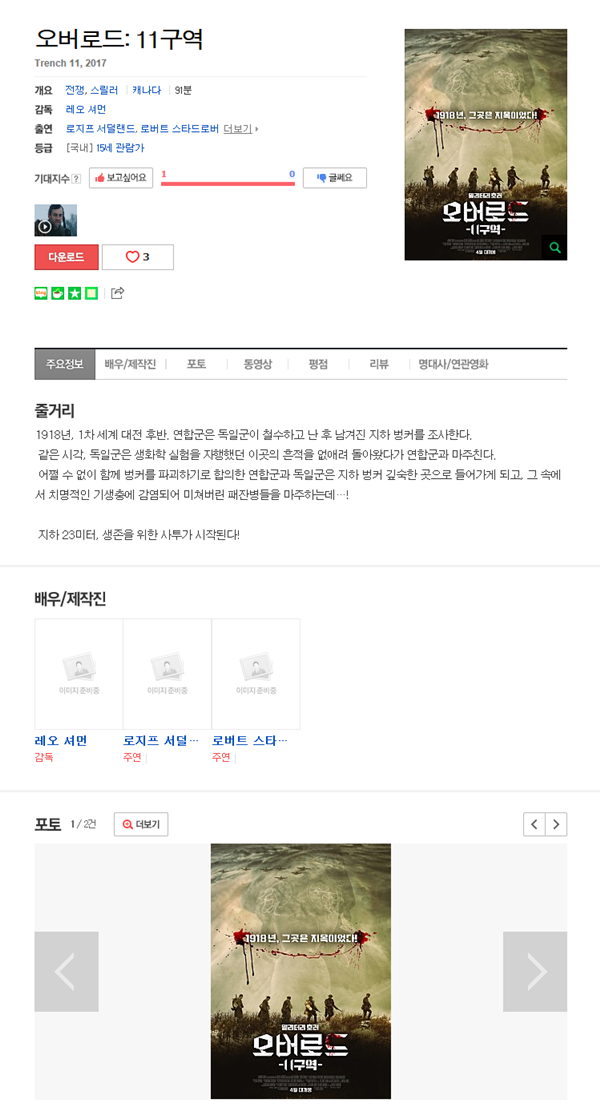600x1111 pixels.
Task: Switch to the 포토 tab
Action: click(196, 364)
